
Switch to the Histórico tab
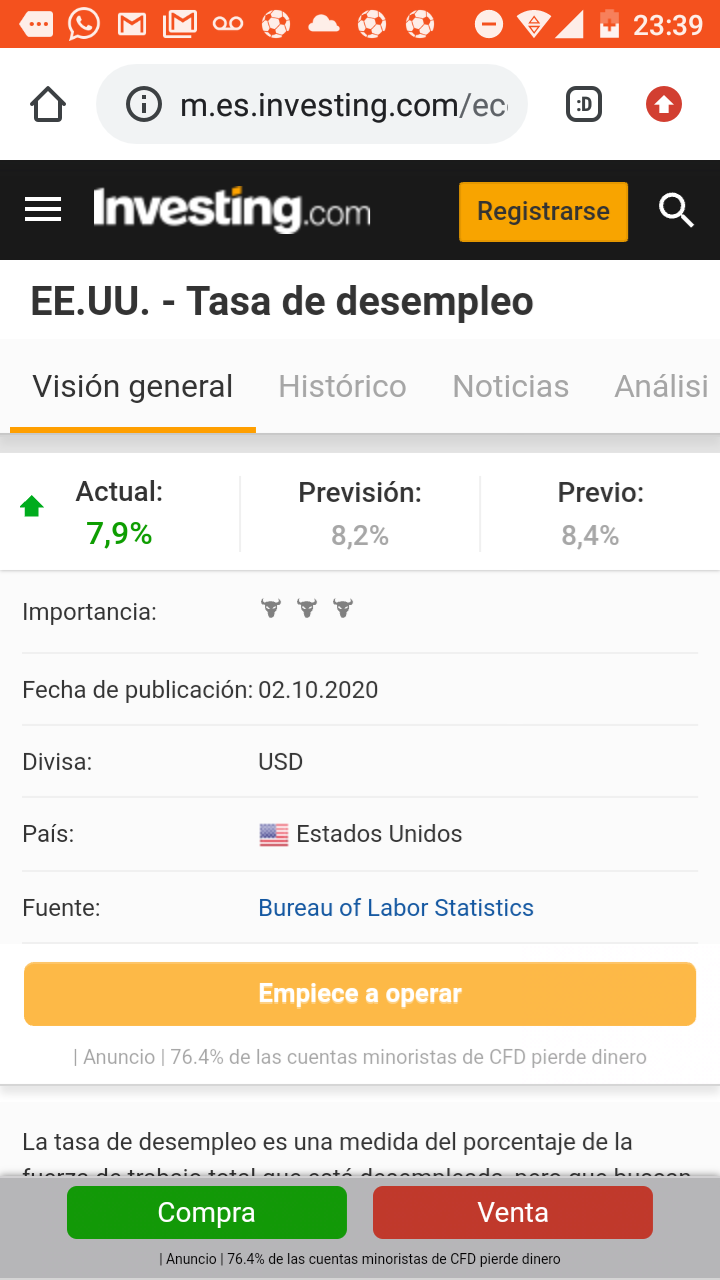tap(342, 386)
